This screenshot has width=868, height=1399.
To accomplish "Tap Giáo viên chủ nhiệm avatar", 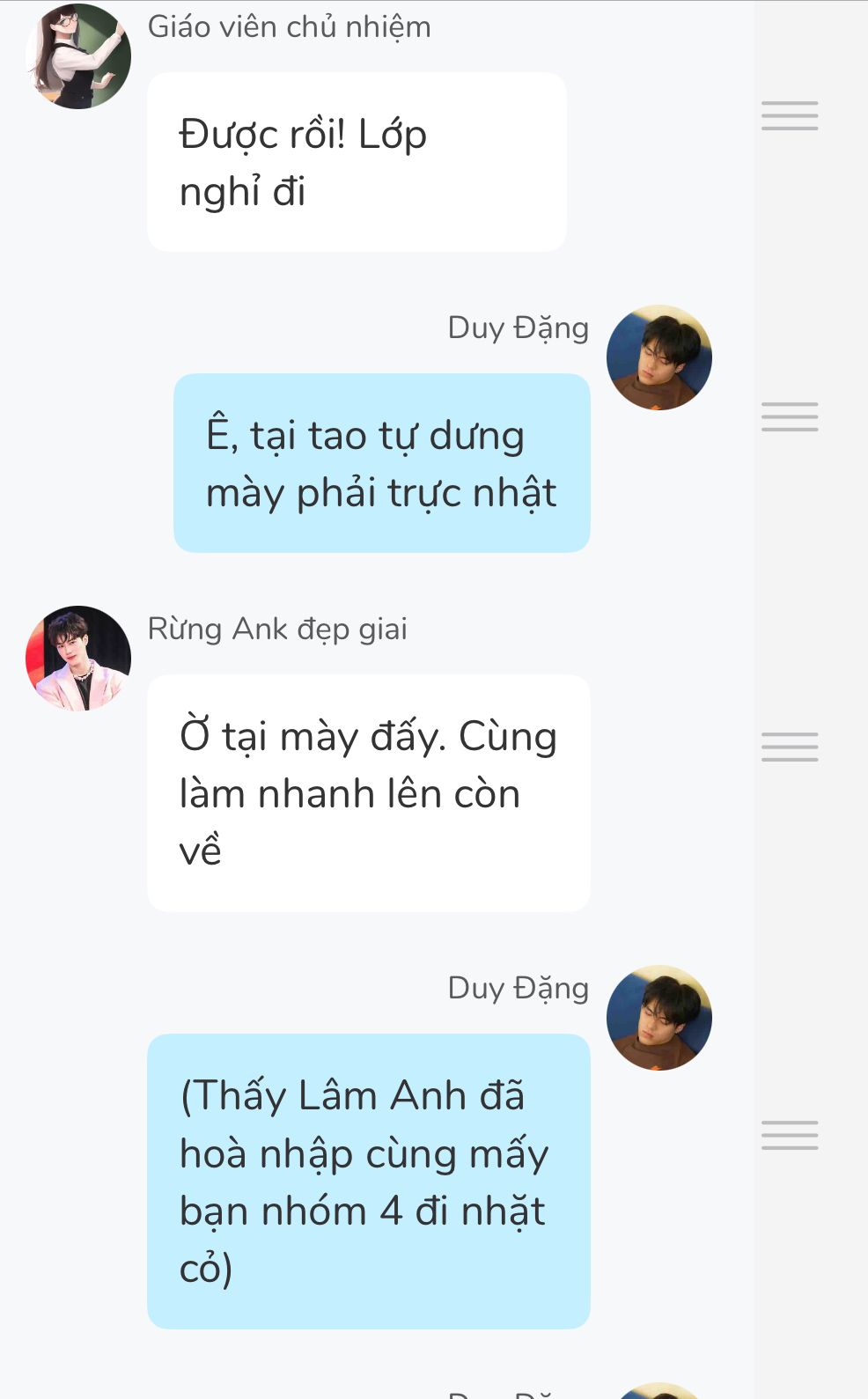I will point(78,56).
